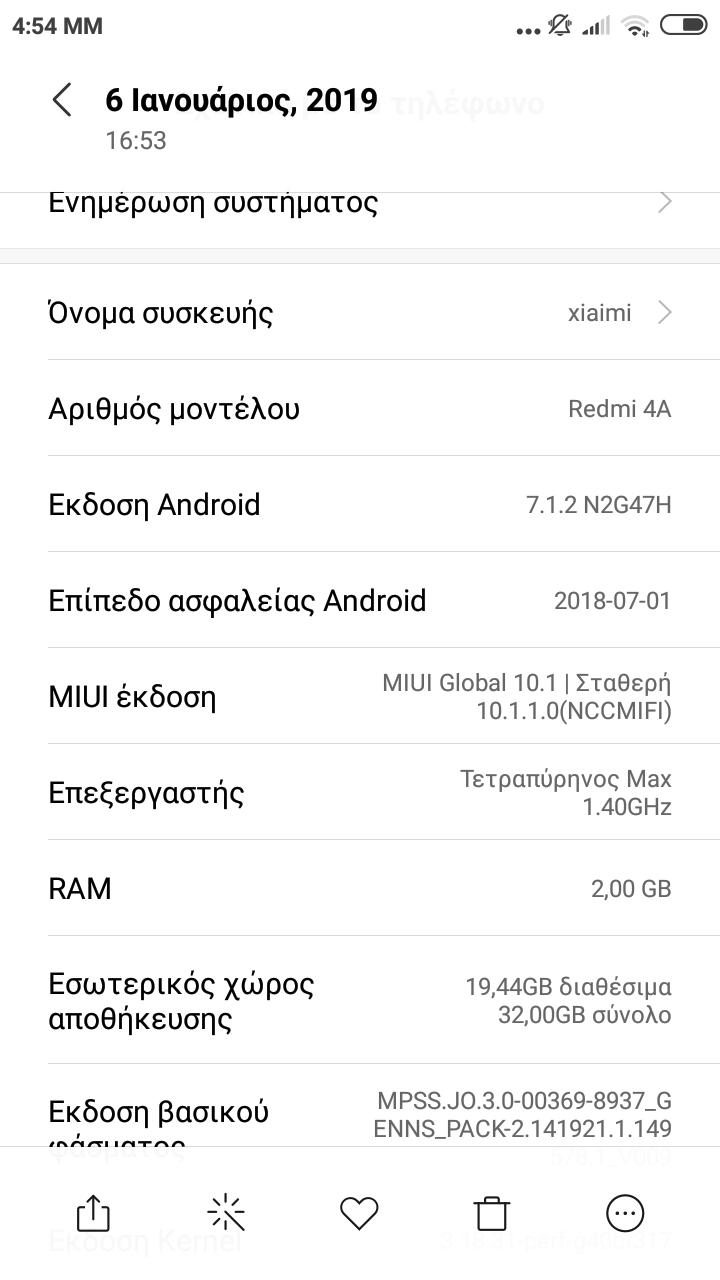The width and height of the screenshot is (720, 1280).
Task: Open the more options menu
Action: [625, 1213]
